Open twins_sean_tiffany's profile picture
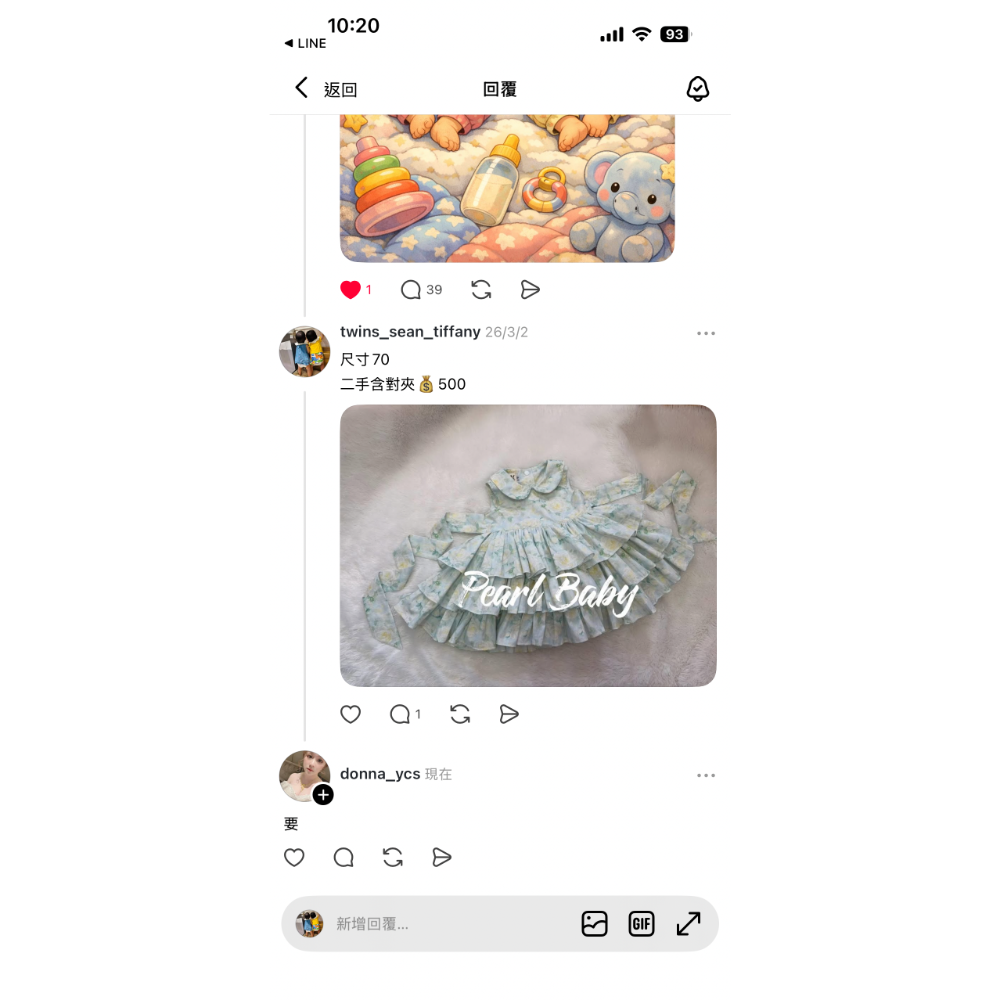Screen dimensions: 1000x1000 [305, 351]
